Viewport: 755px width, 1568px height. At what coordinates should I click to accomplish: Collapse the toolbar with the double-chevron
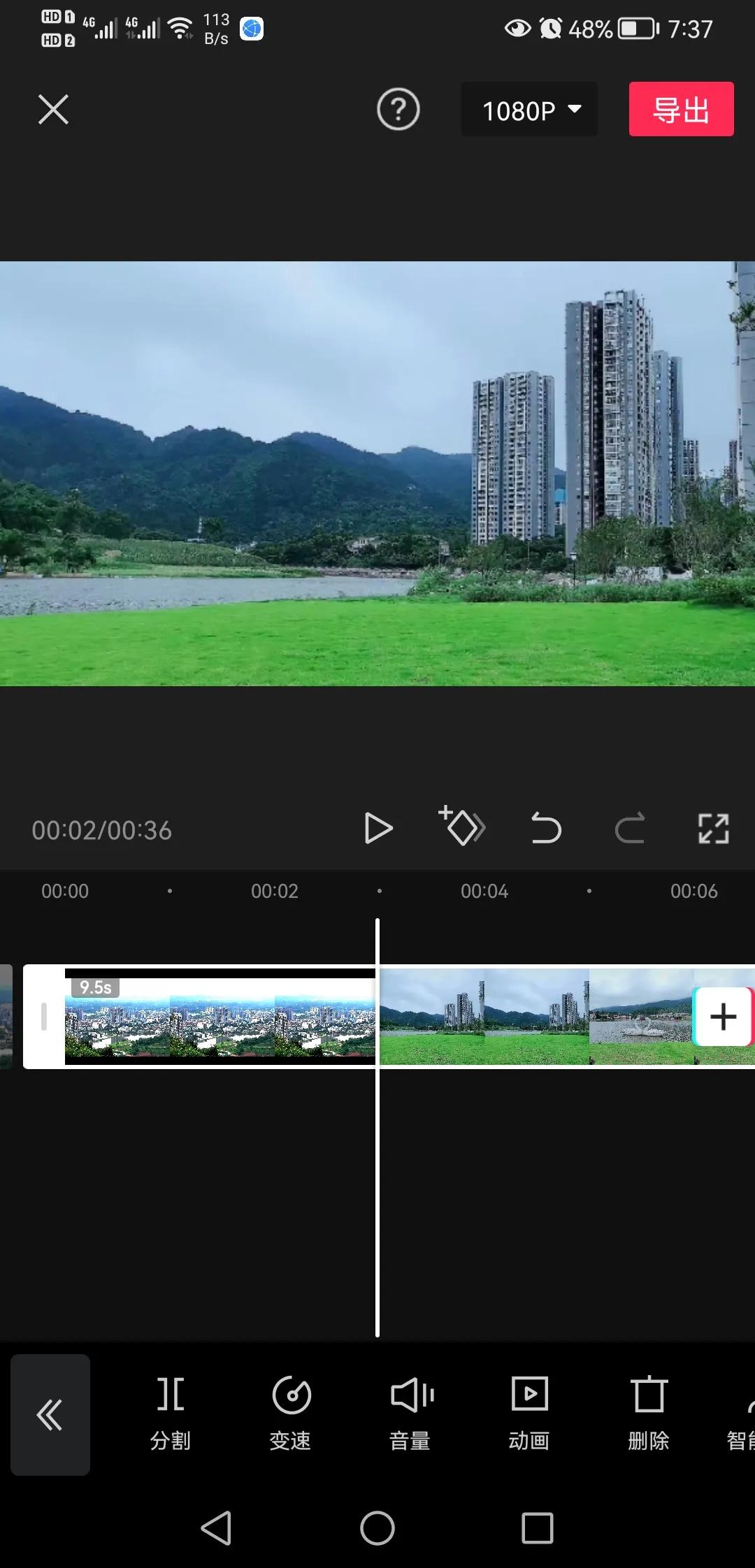(x=50, y=1416)
